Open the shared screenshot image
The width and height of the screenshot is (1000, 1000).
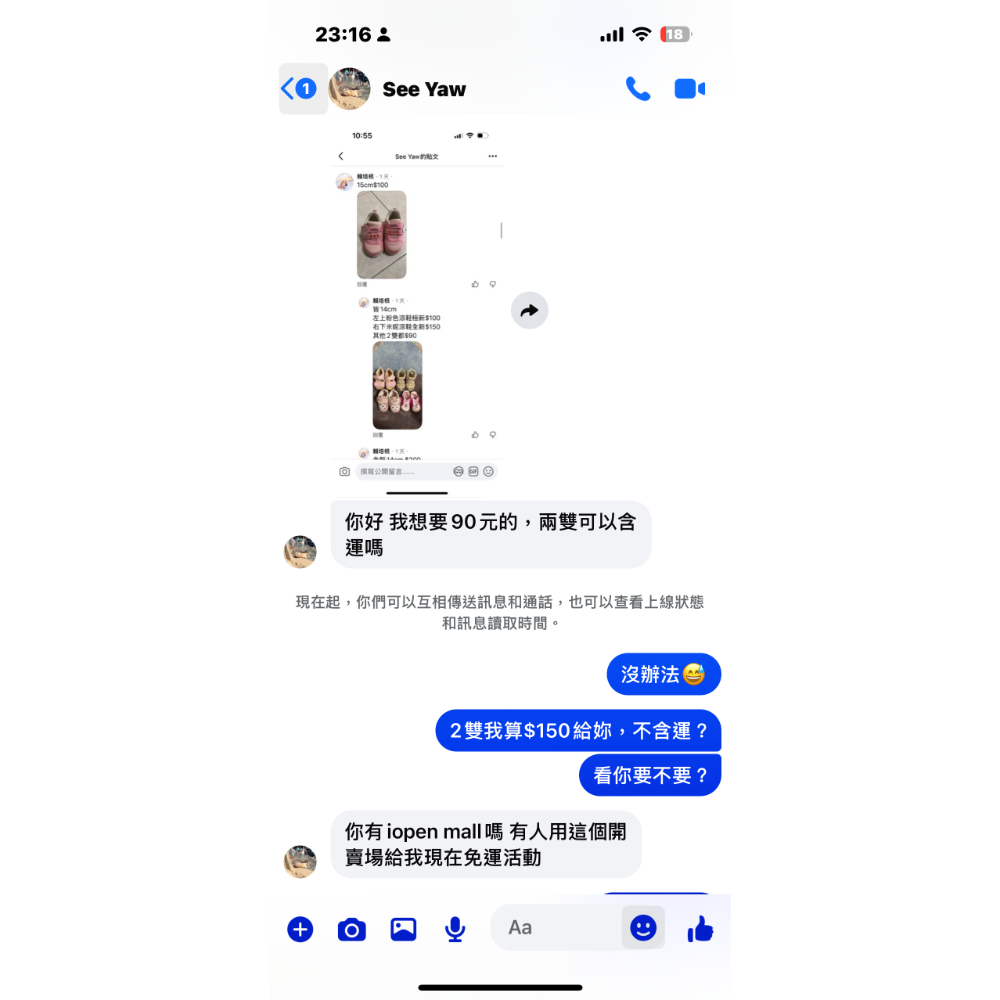(417, 305)
